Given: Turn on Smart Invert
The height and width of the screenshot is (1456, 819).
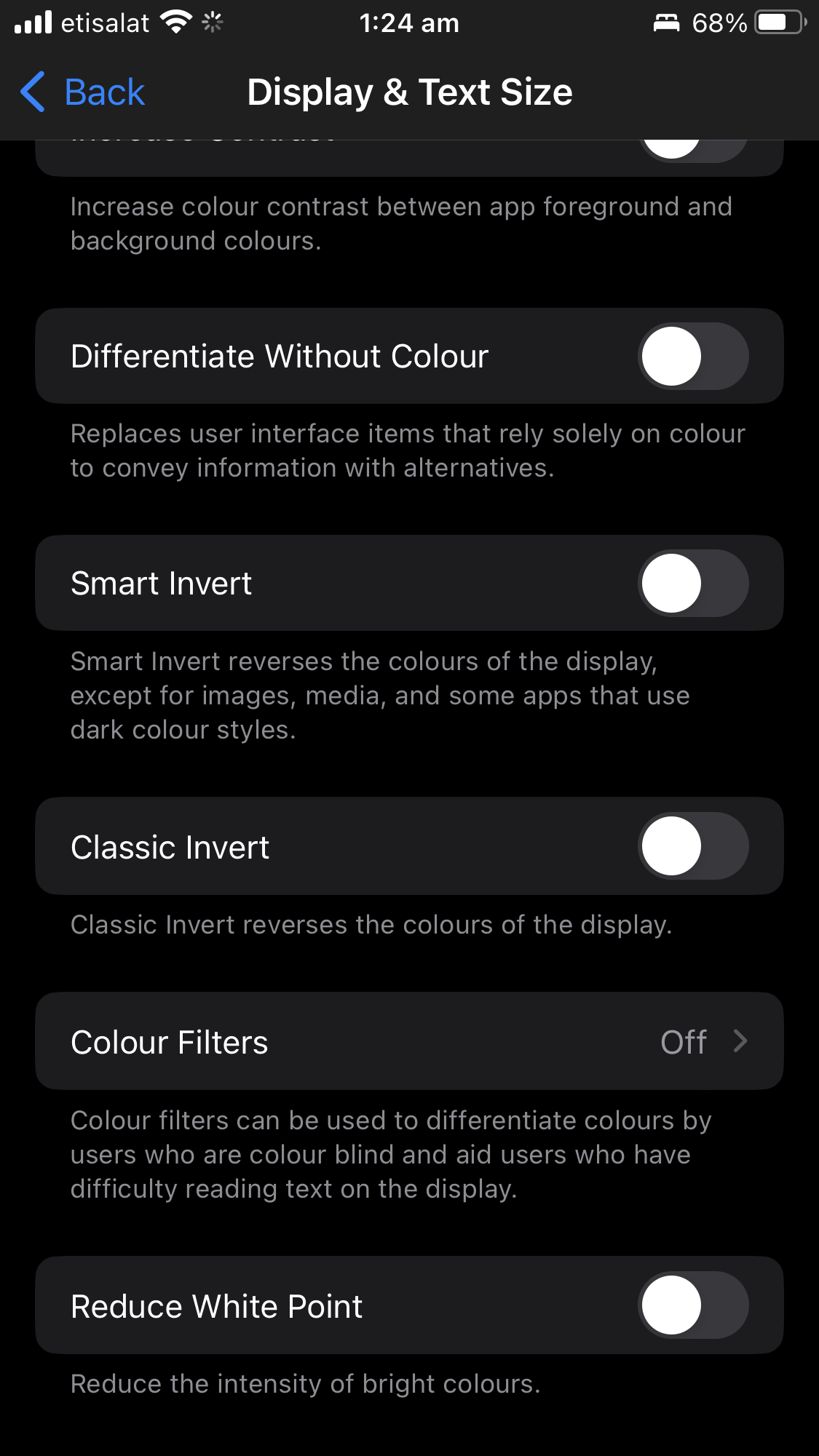Looking at the screenshot, I should pyautogui.click(x=693, y=583).
